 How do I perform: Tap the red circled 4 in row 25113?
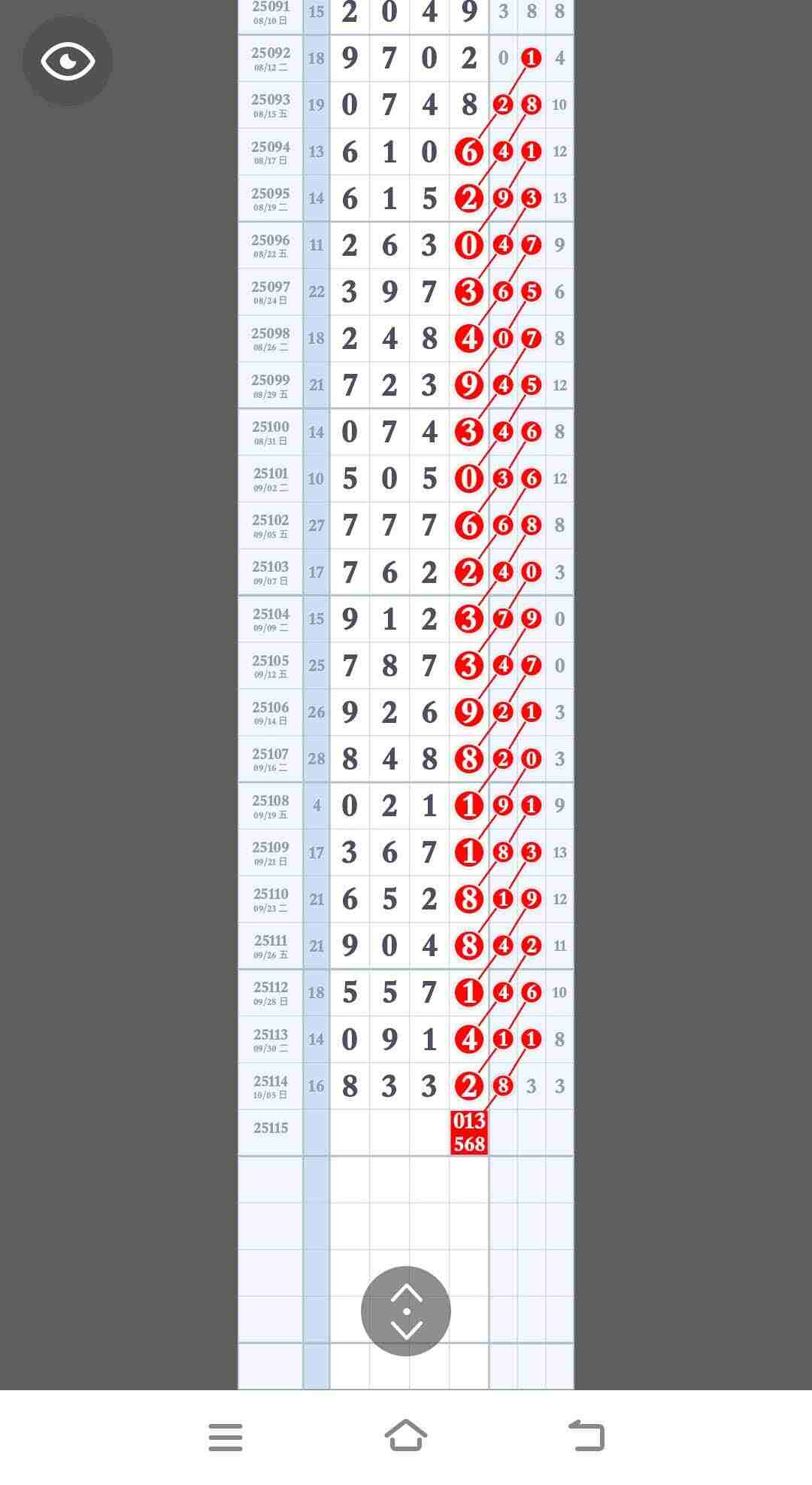tap(468, 1039)
